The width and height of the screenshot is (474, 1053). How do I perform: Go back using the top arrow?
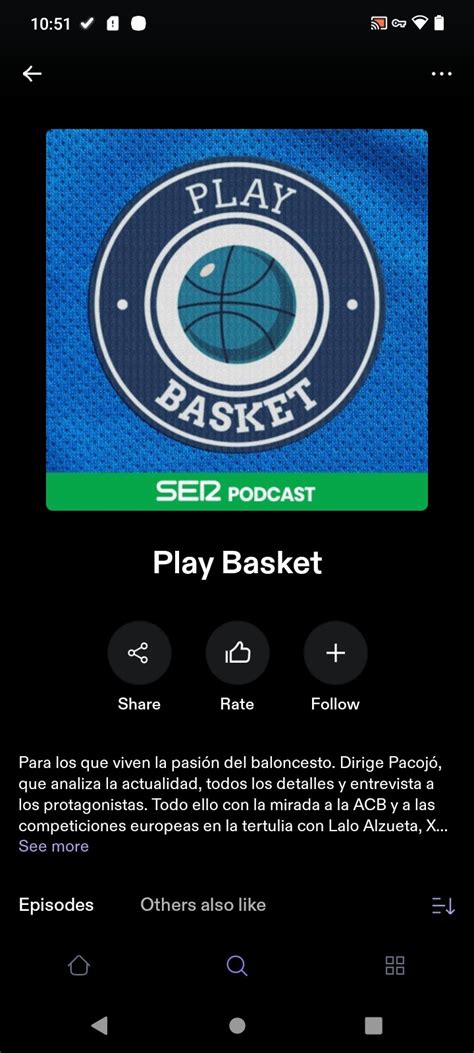(32, 74)
